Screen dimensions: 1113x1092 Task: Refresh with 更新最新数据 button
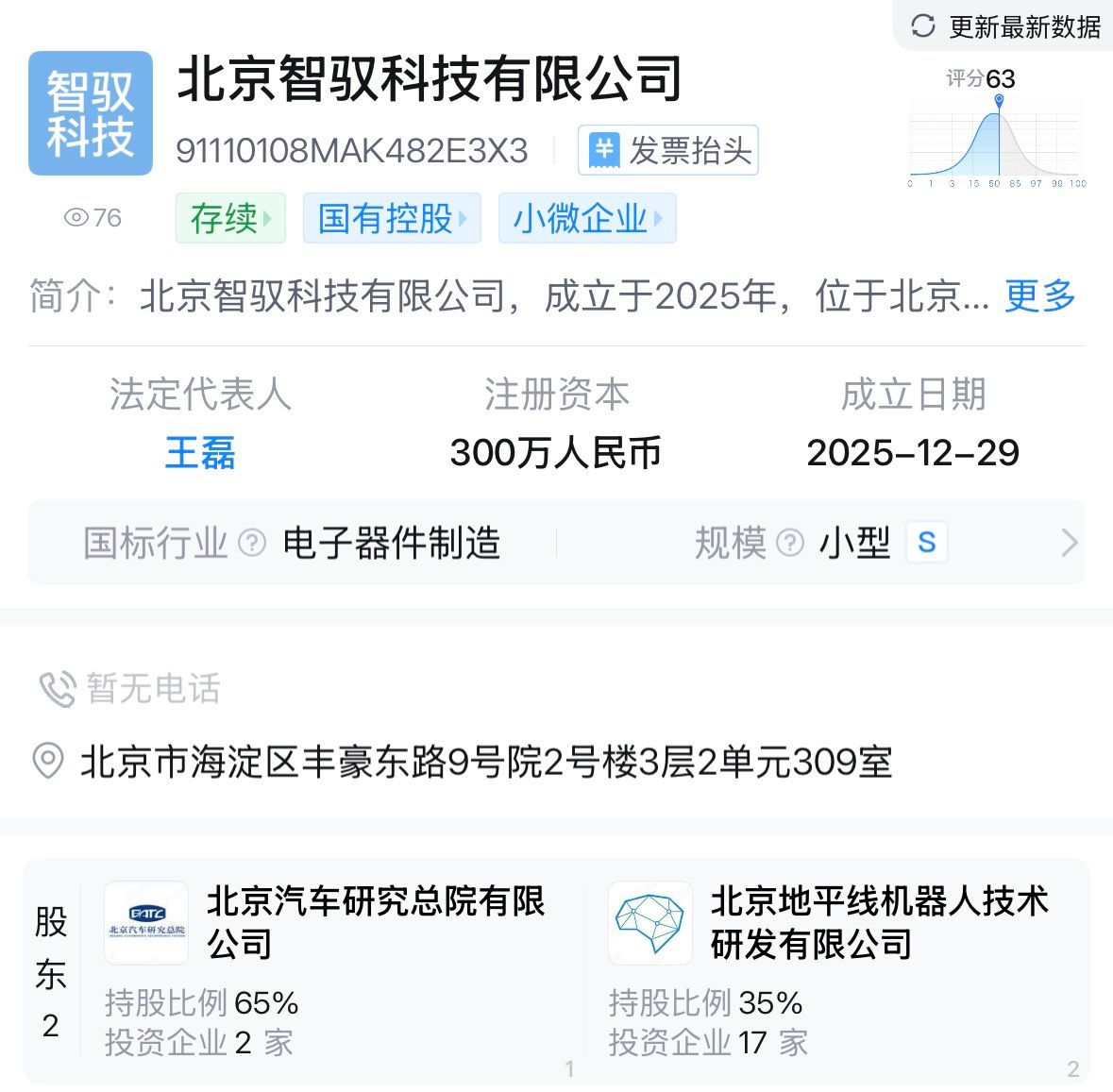click(1006, 26)
